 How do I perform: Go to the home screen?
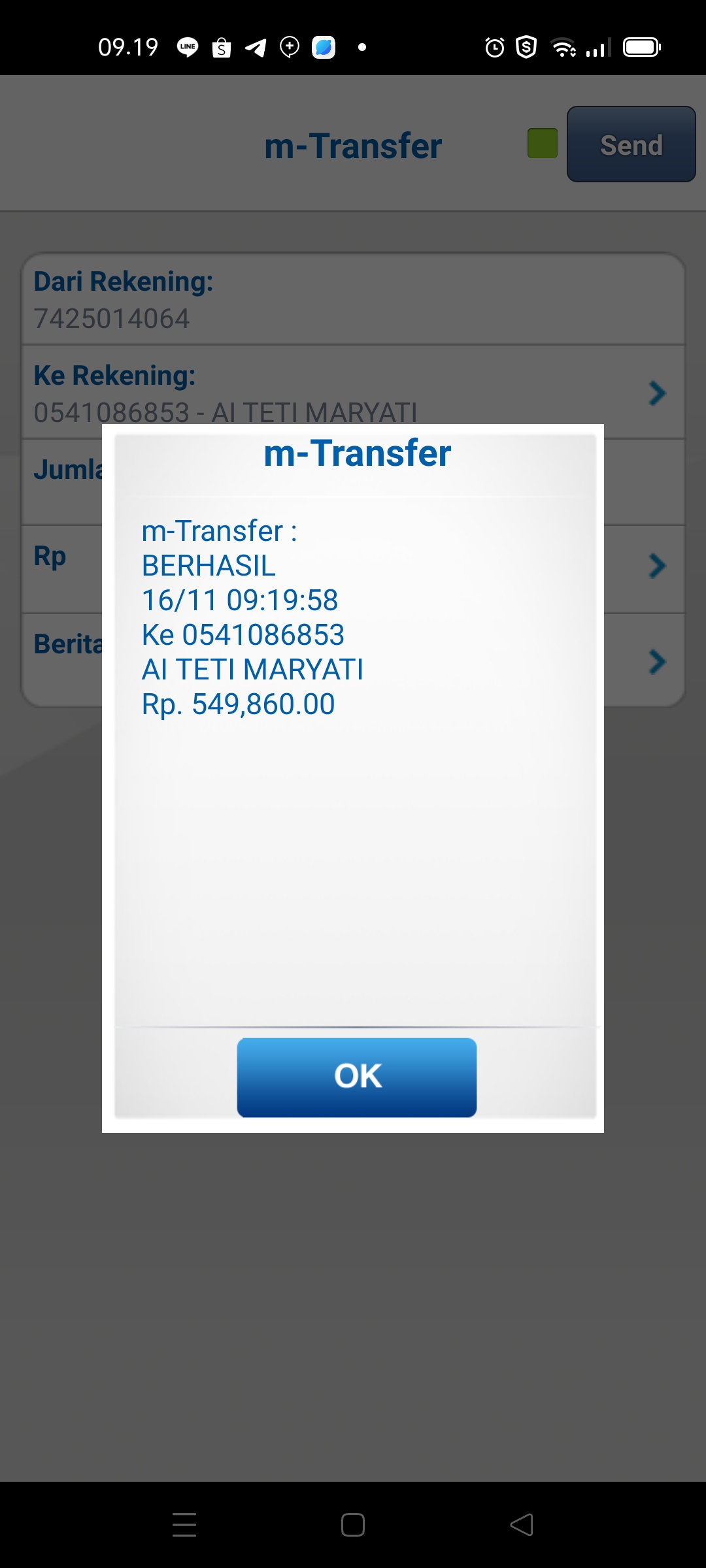click(353, 1525)
